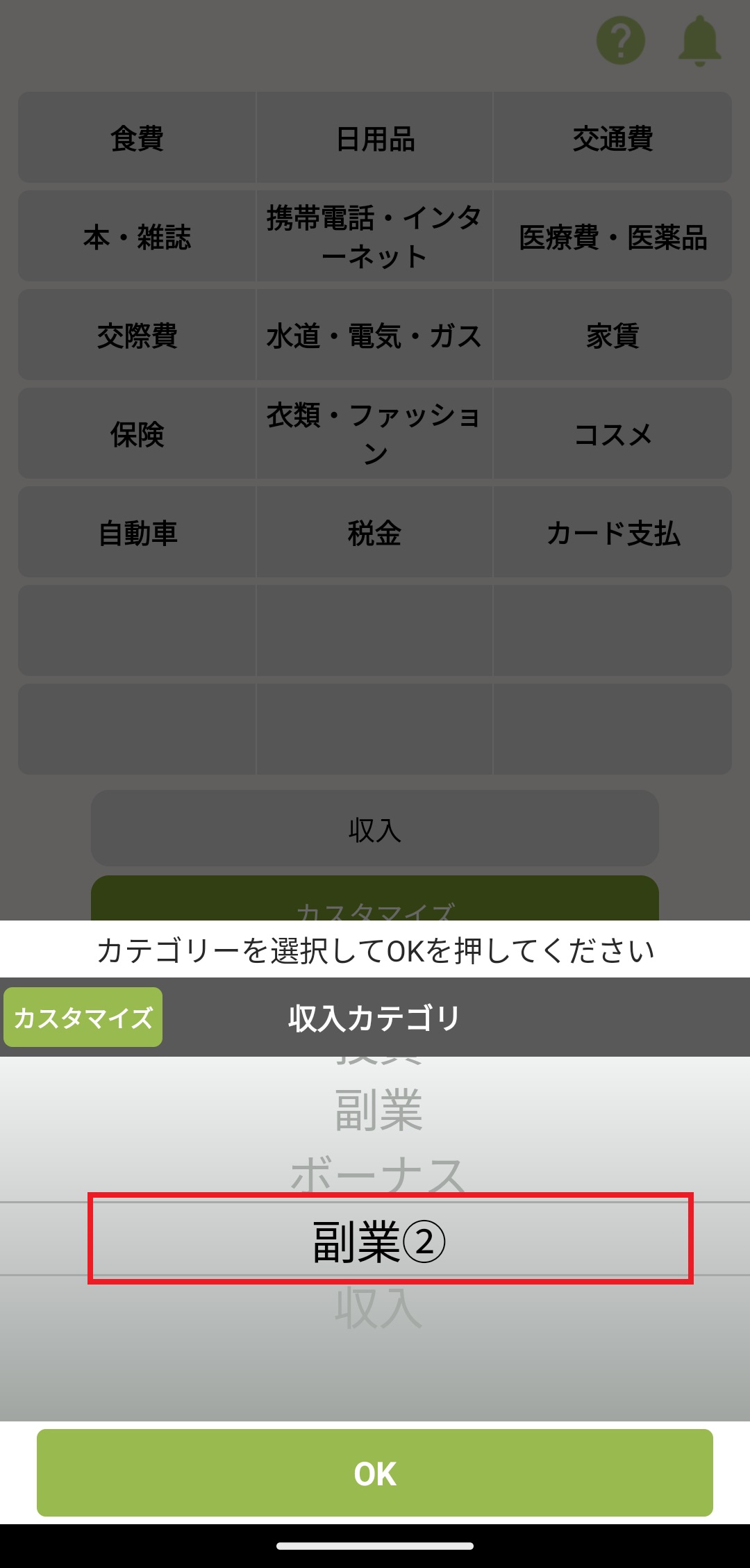
Task: Pick the 収入 option below 副業② in the wheel
Action: click(x=378, y=1309)
